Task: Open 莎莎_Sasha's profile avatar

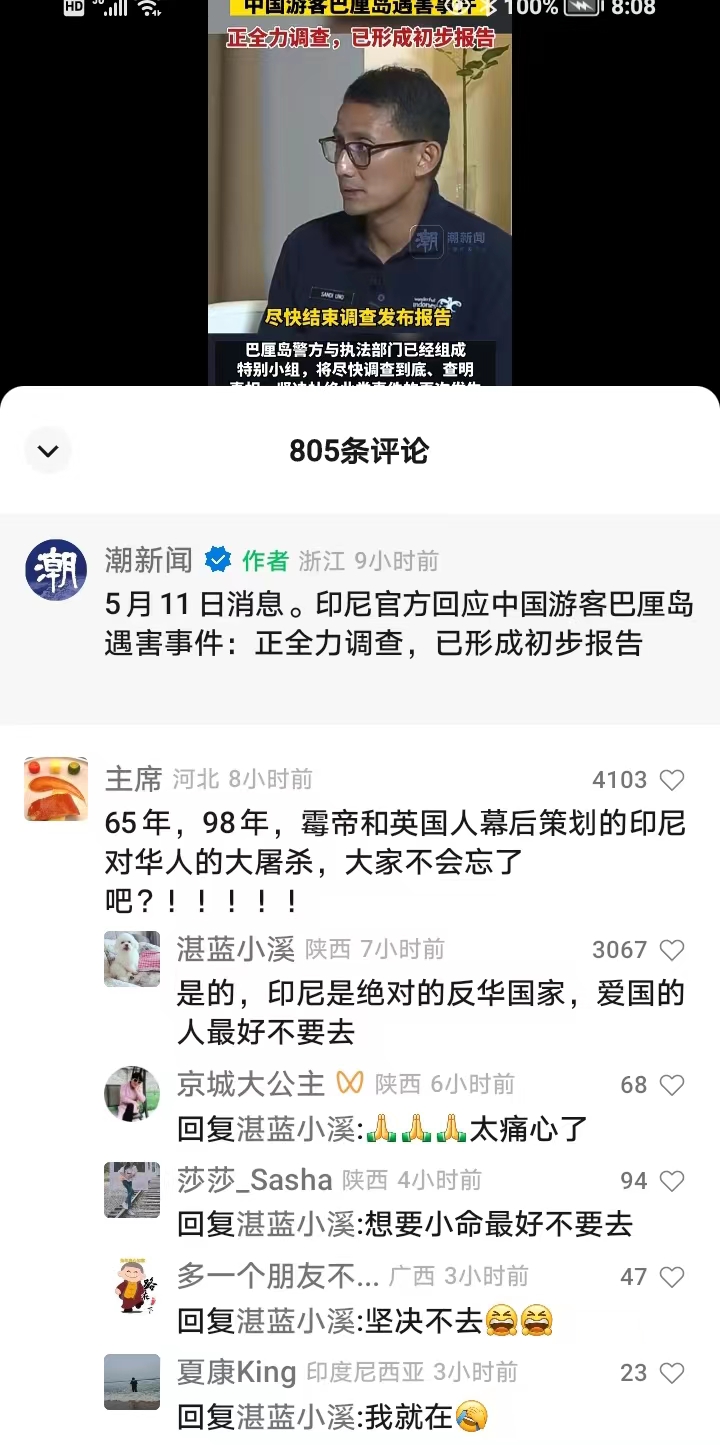Action: click(132, 1190)
